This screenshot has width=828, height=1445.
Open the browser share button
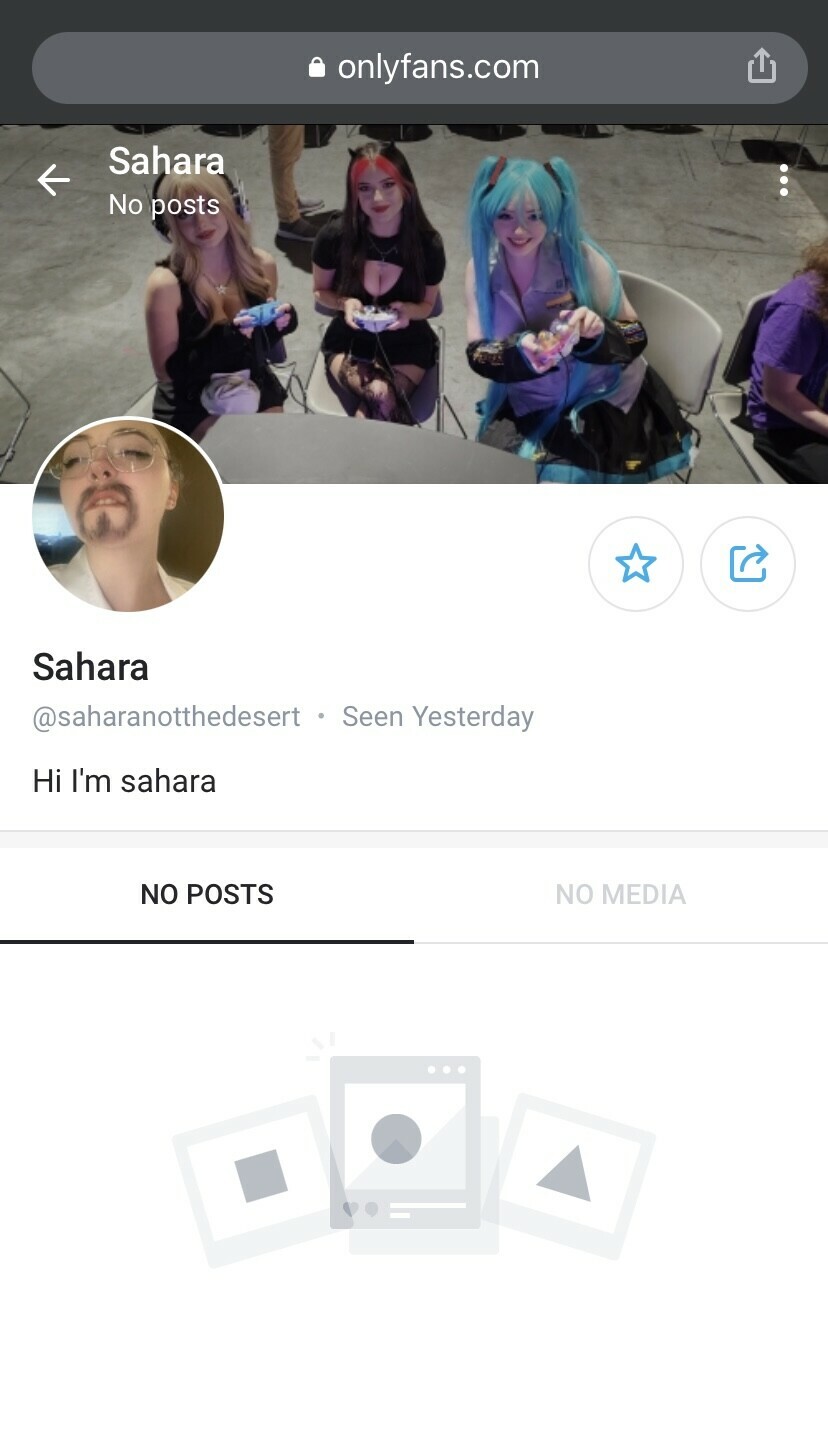point(762,67)
